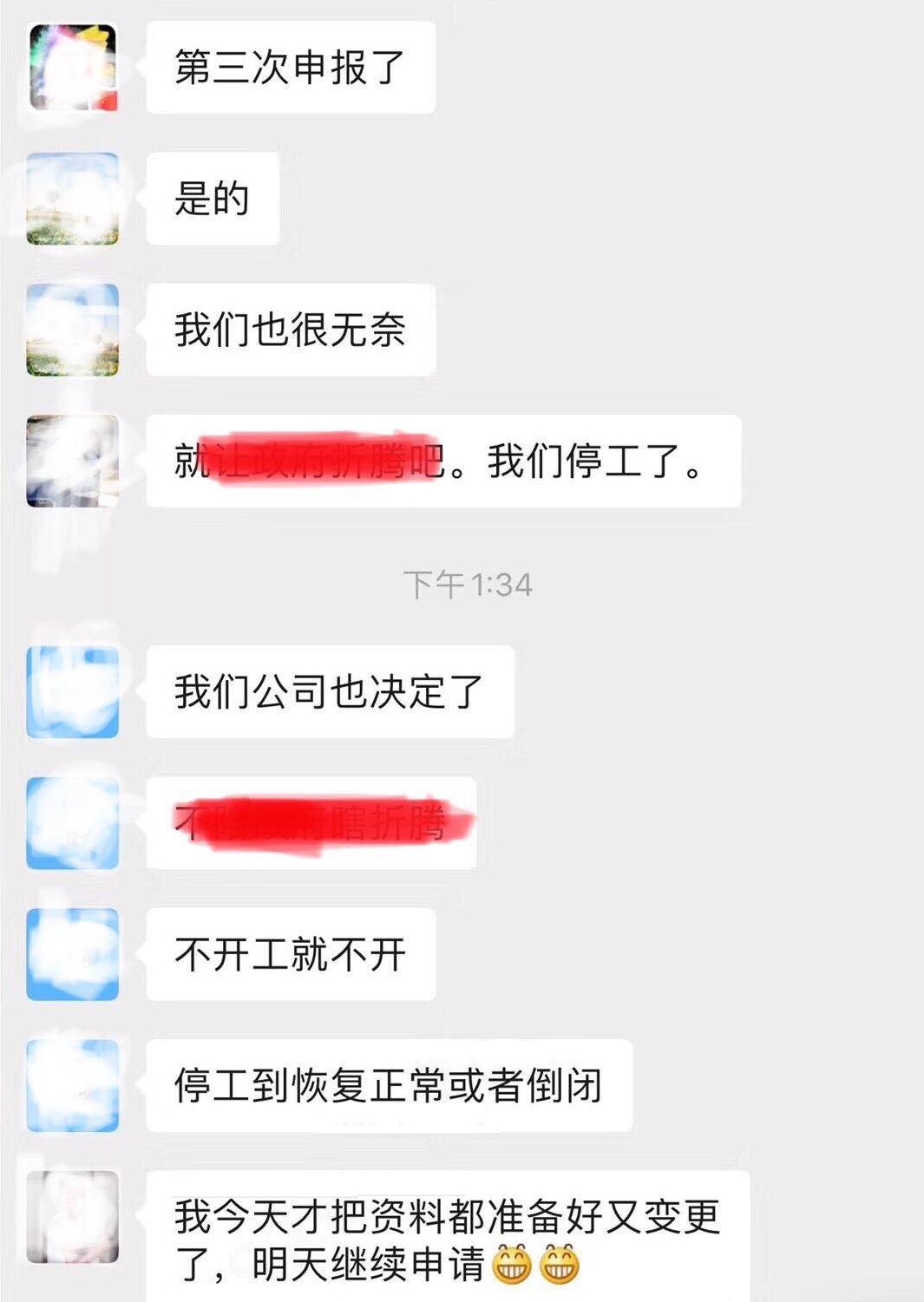The image size is (924, 1302).
Task: Click the red-scribbled censored message bubble
Action: click(x=312, y=824)
